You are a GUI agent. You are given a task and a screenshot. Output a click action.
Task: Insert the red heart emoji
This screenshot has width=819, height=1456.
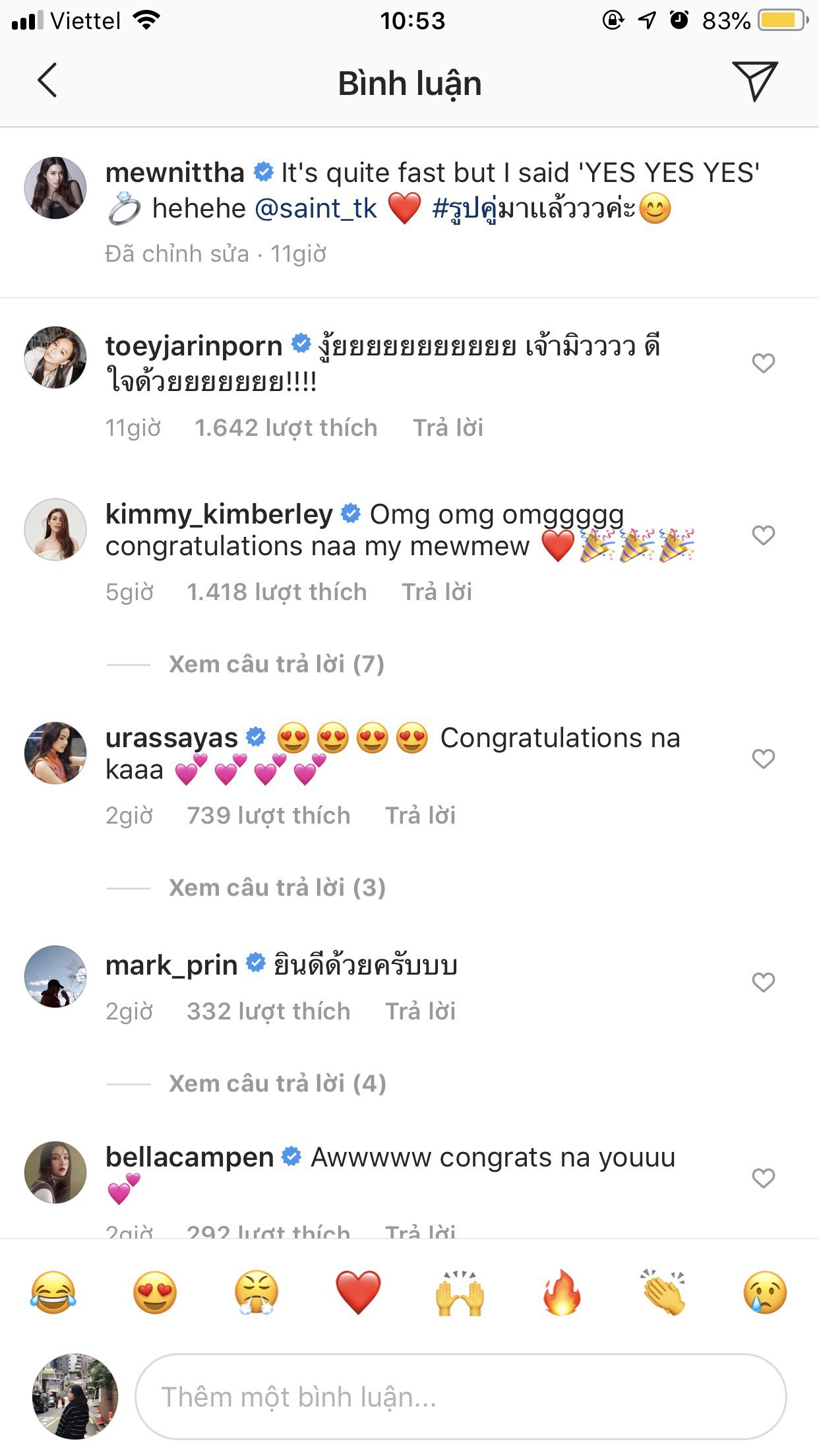[358, 1292]
